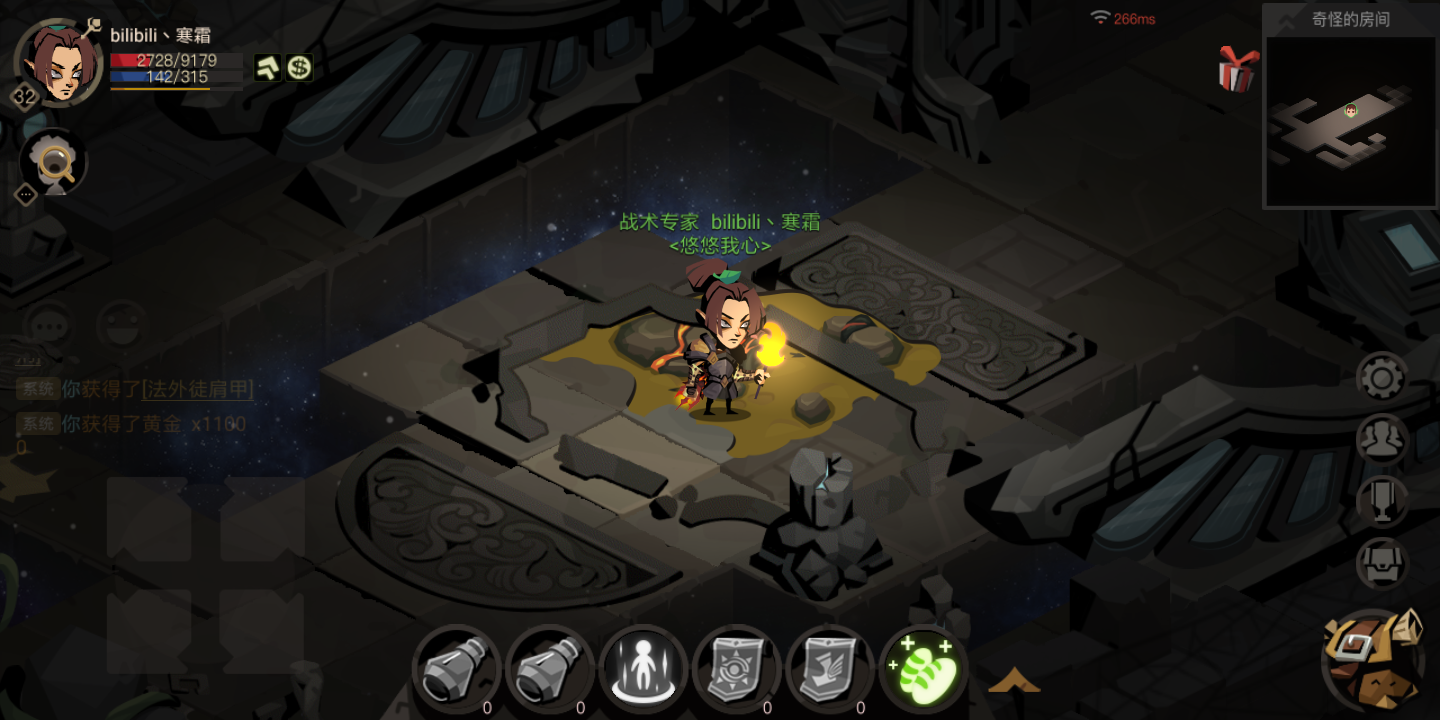The image size is (1440, 720).
Task: Open the monster head menu button
Action: [x=1374, y=660]
